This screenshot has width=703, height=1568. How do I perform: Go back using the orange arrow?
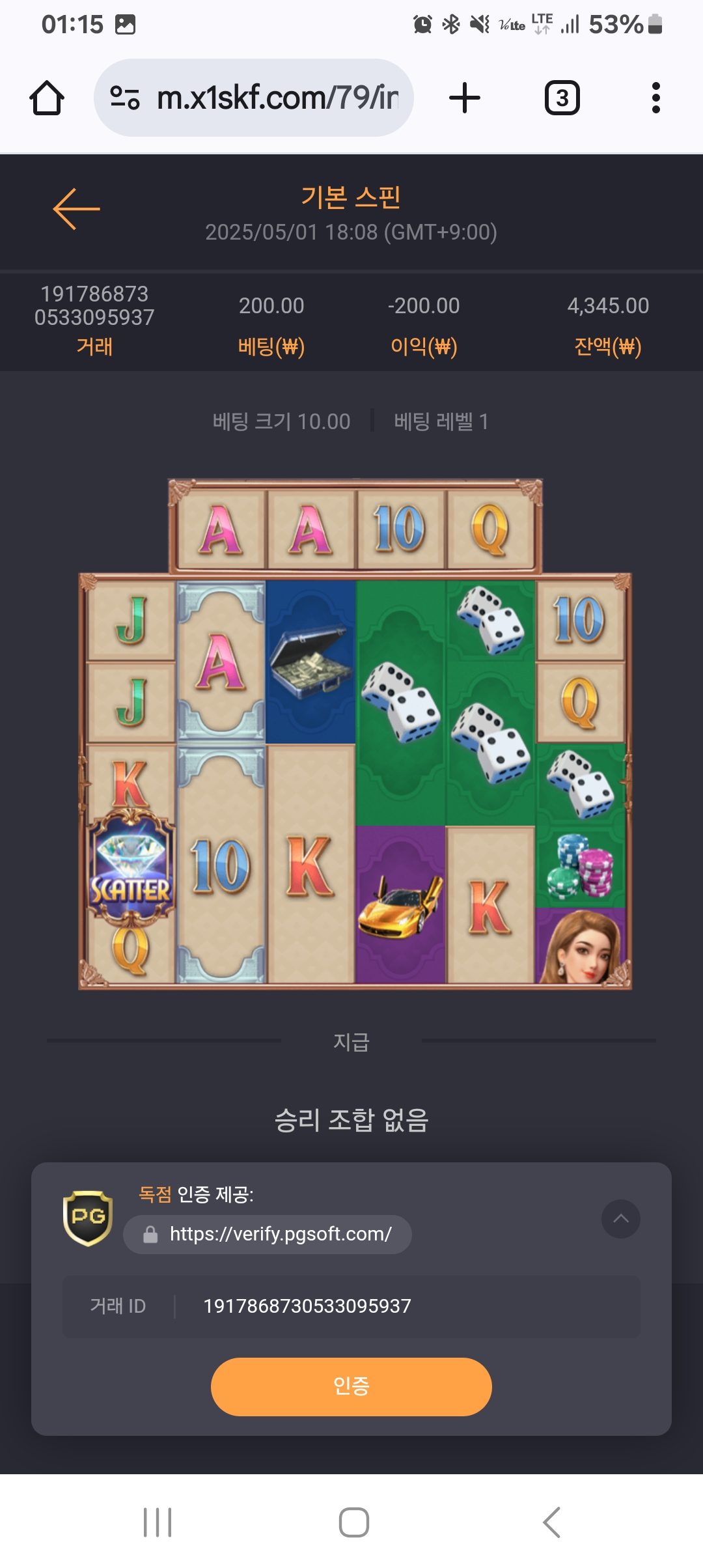coord(76,209)
